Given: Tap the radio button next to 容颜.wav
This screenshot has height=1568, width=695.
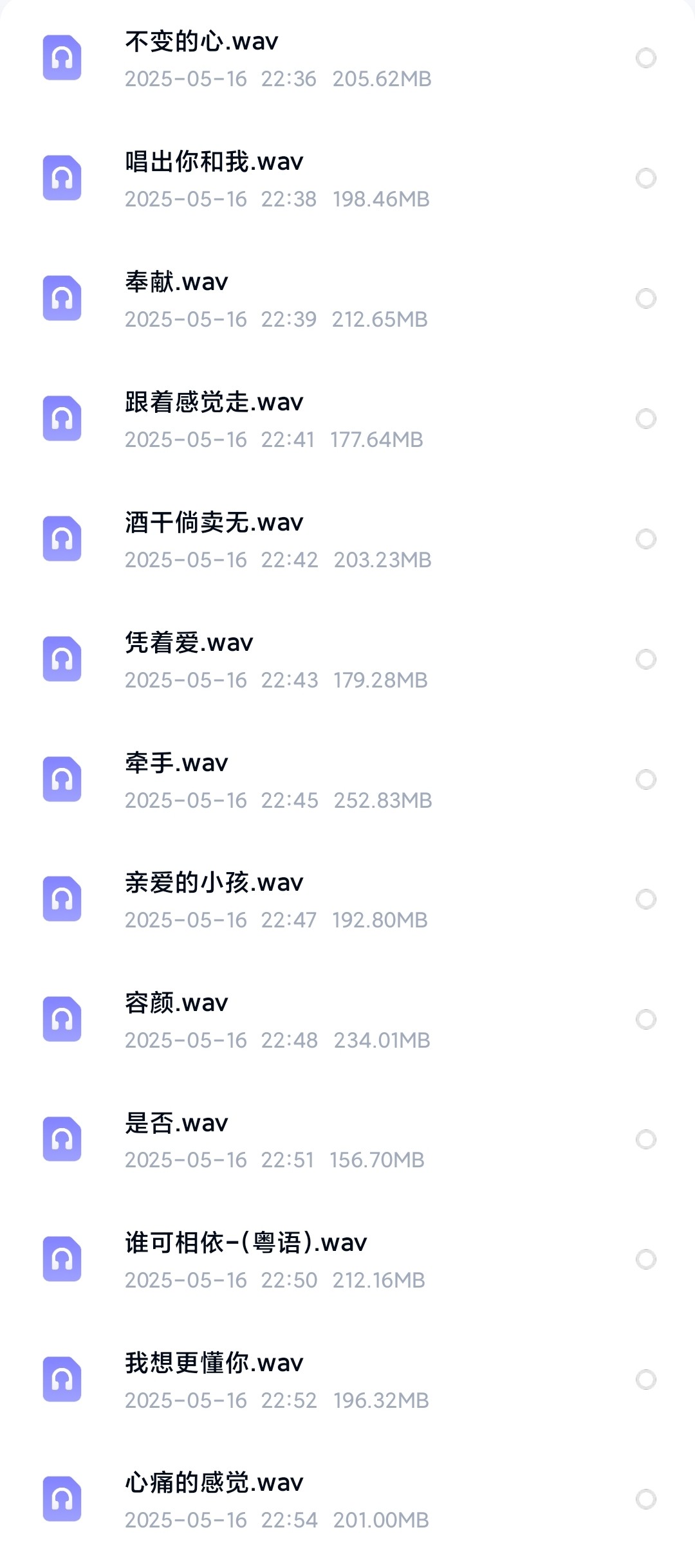Looking at the screenshot, I should tap(645, 1019).
